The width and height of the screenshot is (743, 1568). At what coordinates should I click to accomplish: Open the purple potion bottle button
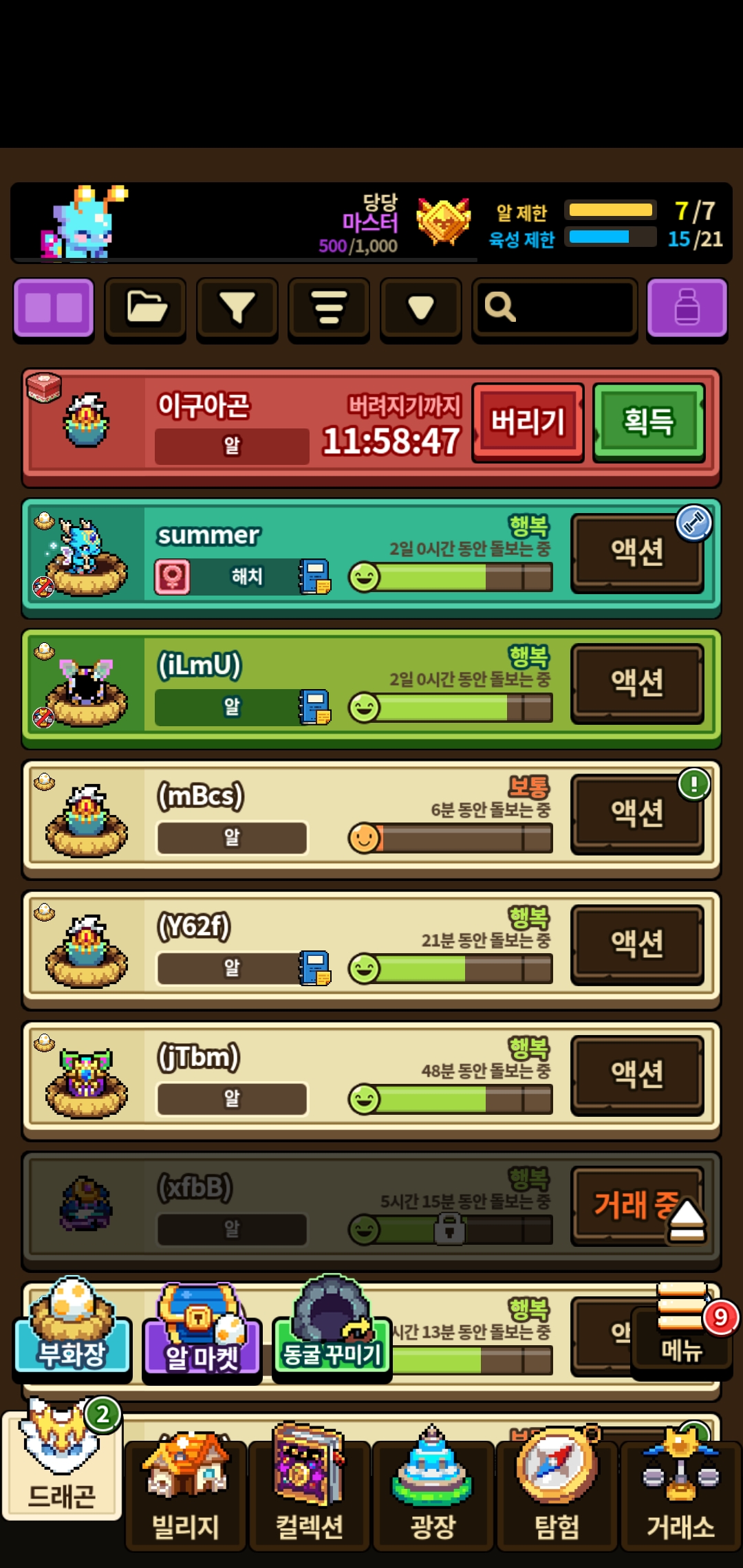click(687, 308)
